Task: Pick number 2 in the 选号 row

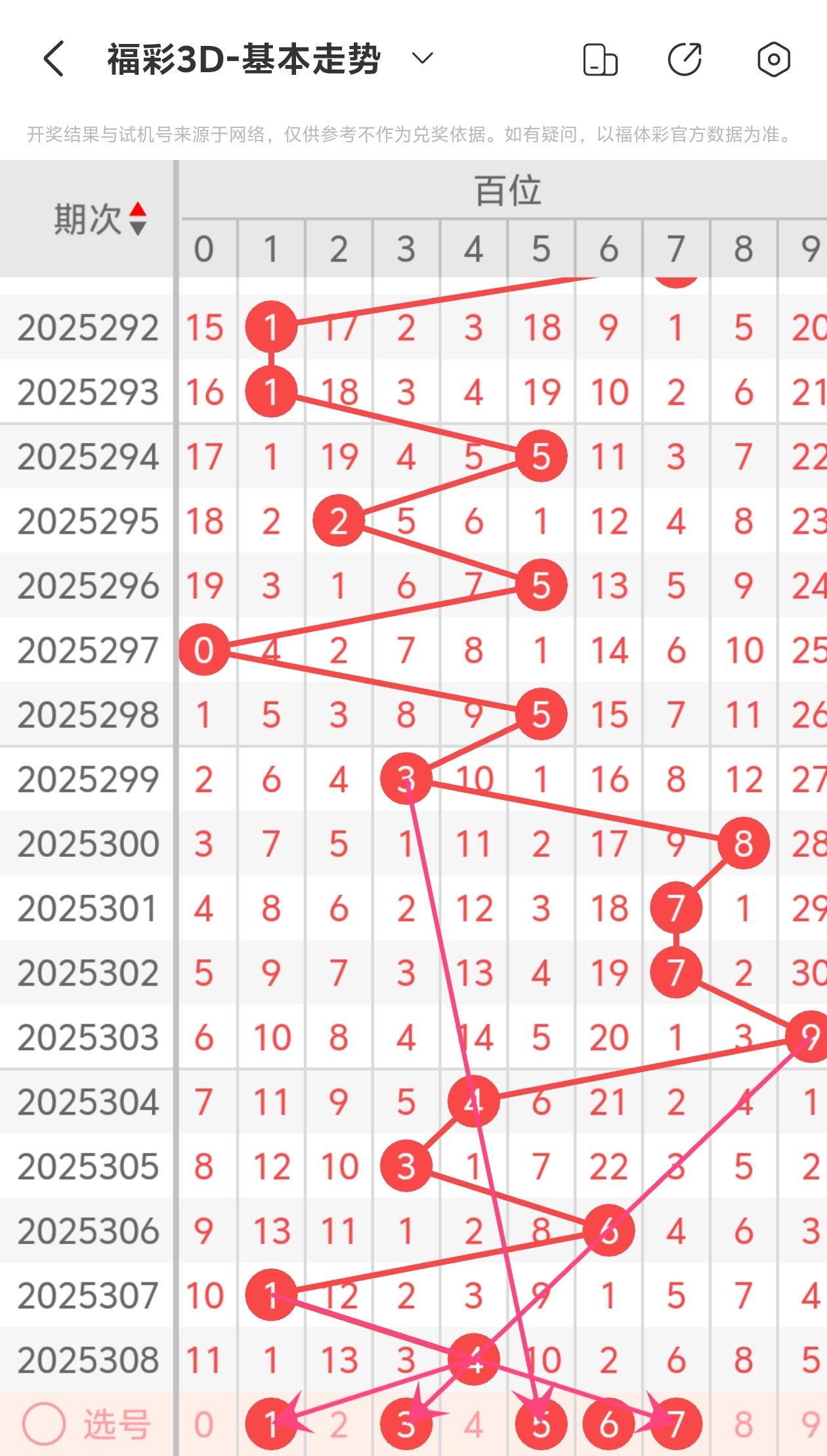Action: tap(339, 1425)
